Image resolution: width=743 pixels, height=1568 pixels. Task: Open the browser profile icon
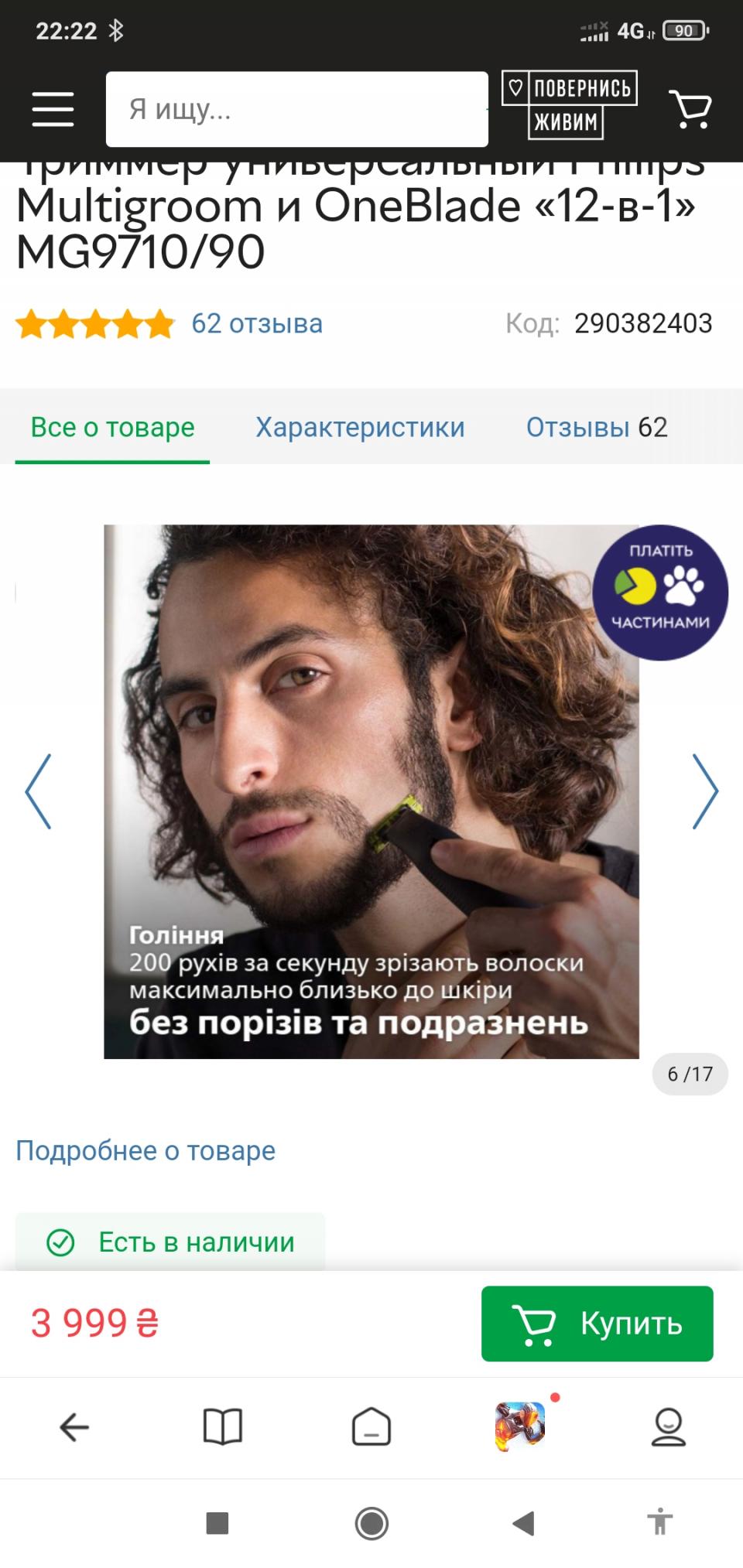pos(669,1426)
